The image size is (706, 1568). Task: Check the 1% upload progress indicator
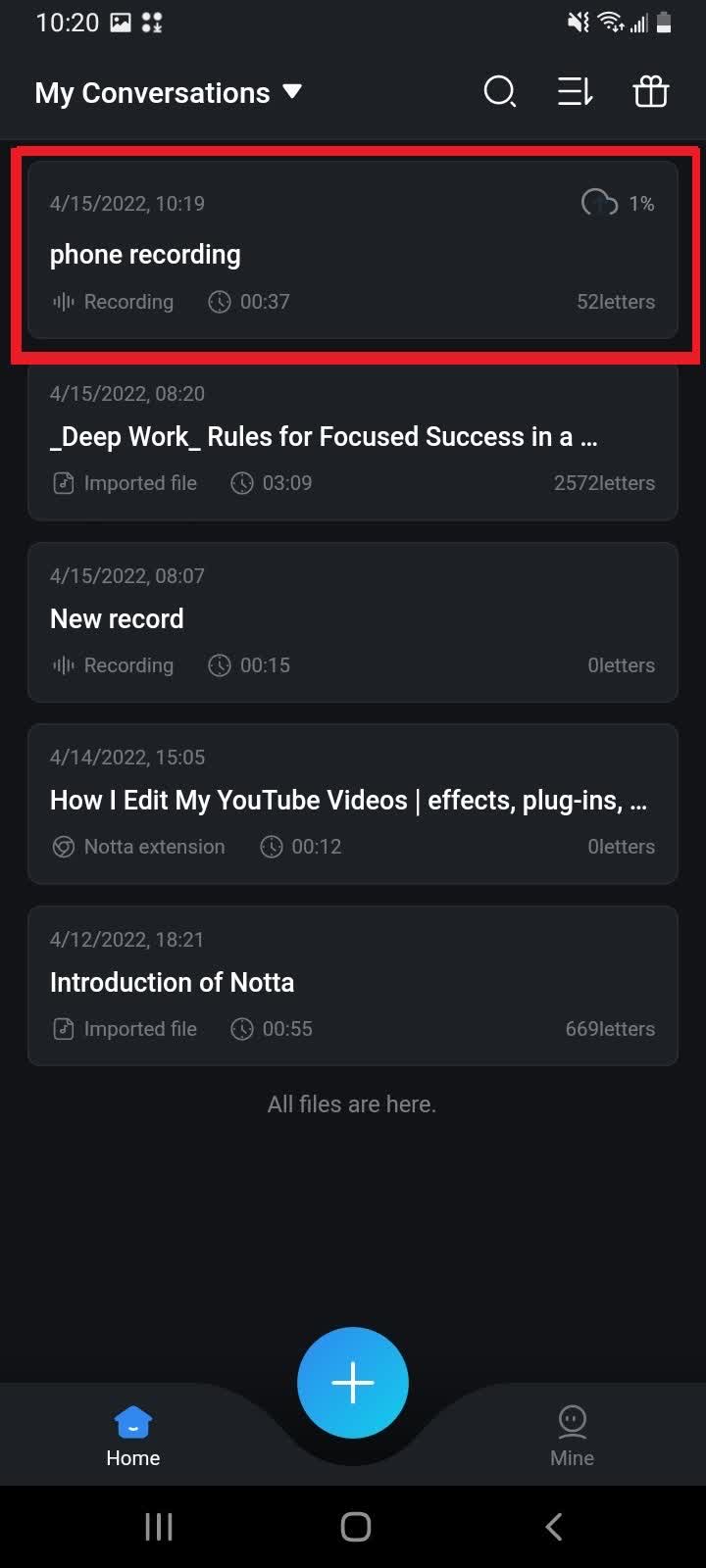pyautogui.click(x=642, y=203)
